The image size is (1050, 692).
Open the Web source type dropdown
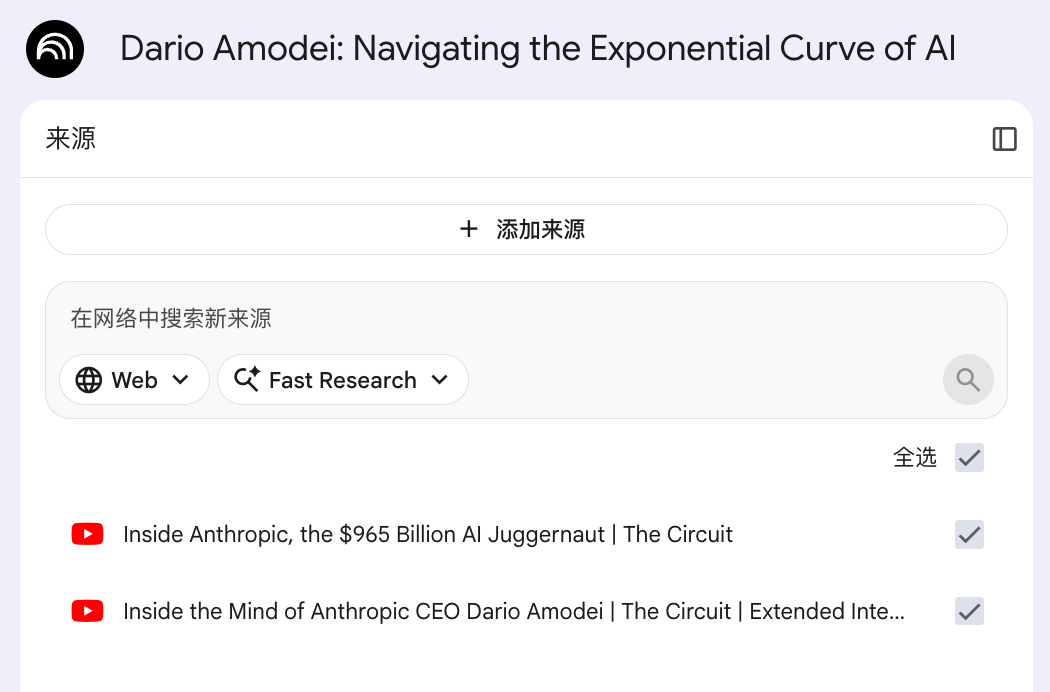click(x=134, y=380)
